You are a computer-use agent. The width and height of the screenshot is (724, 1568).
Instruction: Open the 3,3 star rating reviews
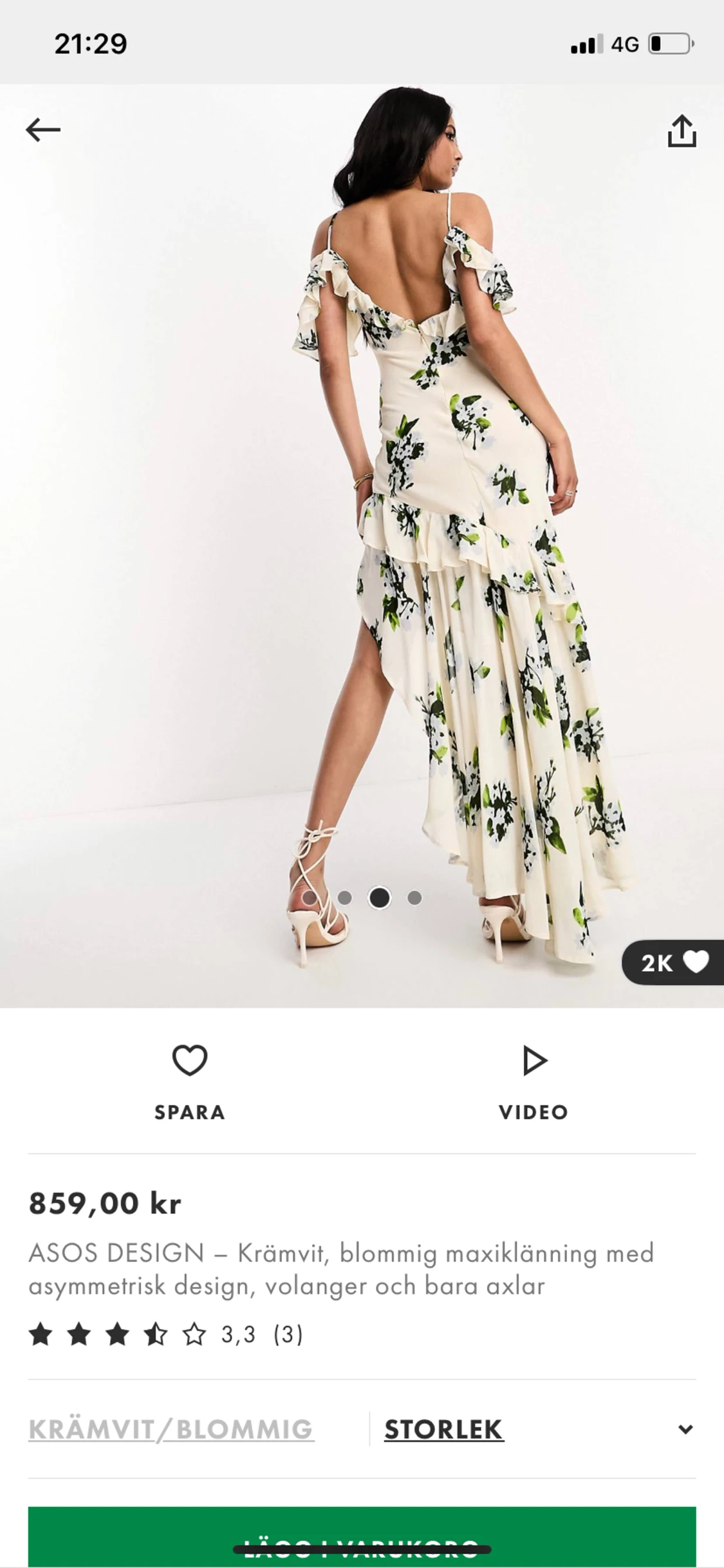coord(165,1334)
